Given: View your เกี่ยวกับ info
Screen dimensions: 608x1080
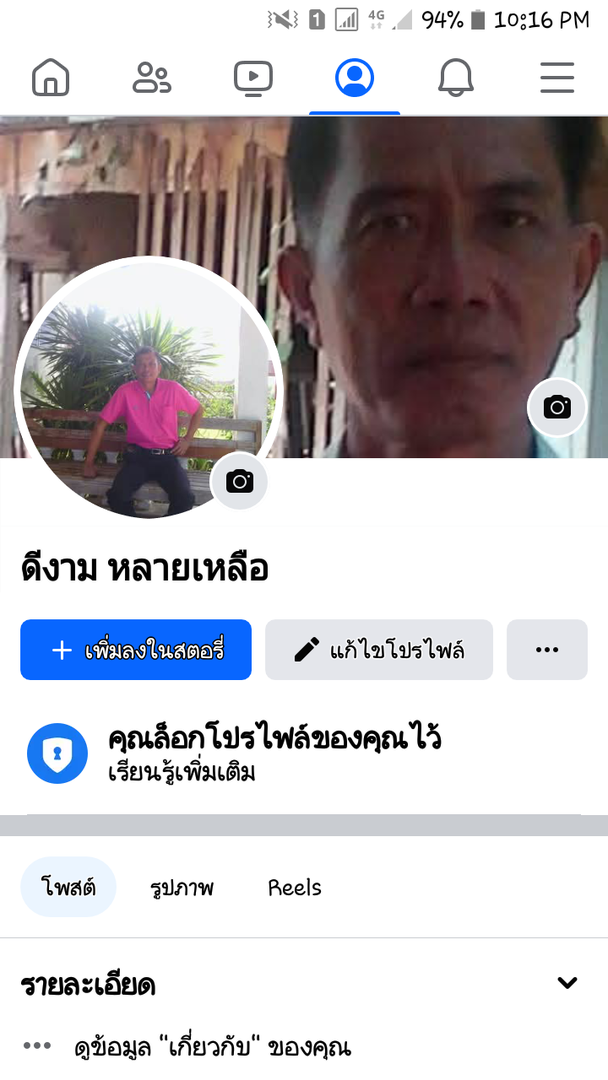Looking at the screenshot, I should [213, 1048].
